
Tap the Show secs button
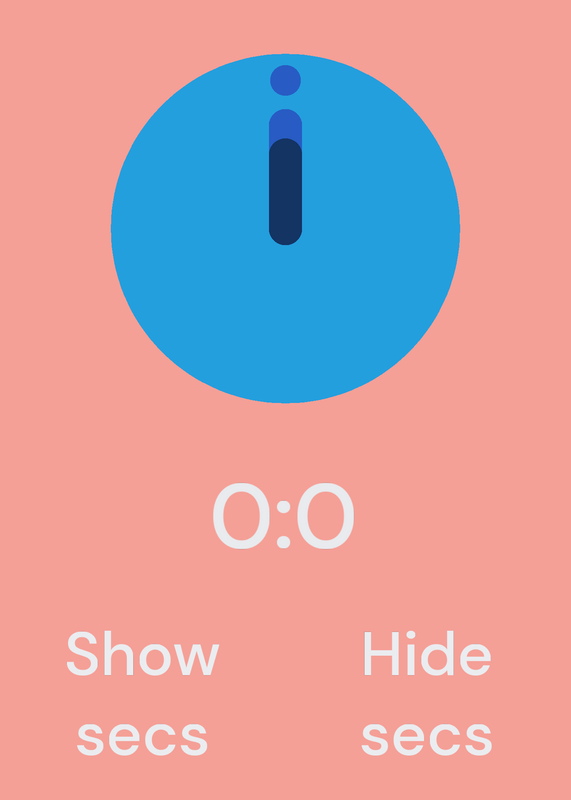click(142, 694)
